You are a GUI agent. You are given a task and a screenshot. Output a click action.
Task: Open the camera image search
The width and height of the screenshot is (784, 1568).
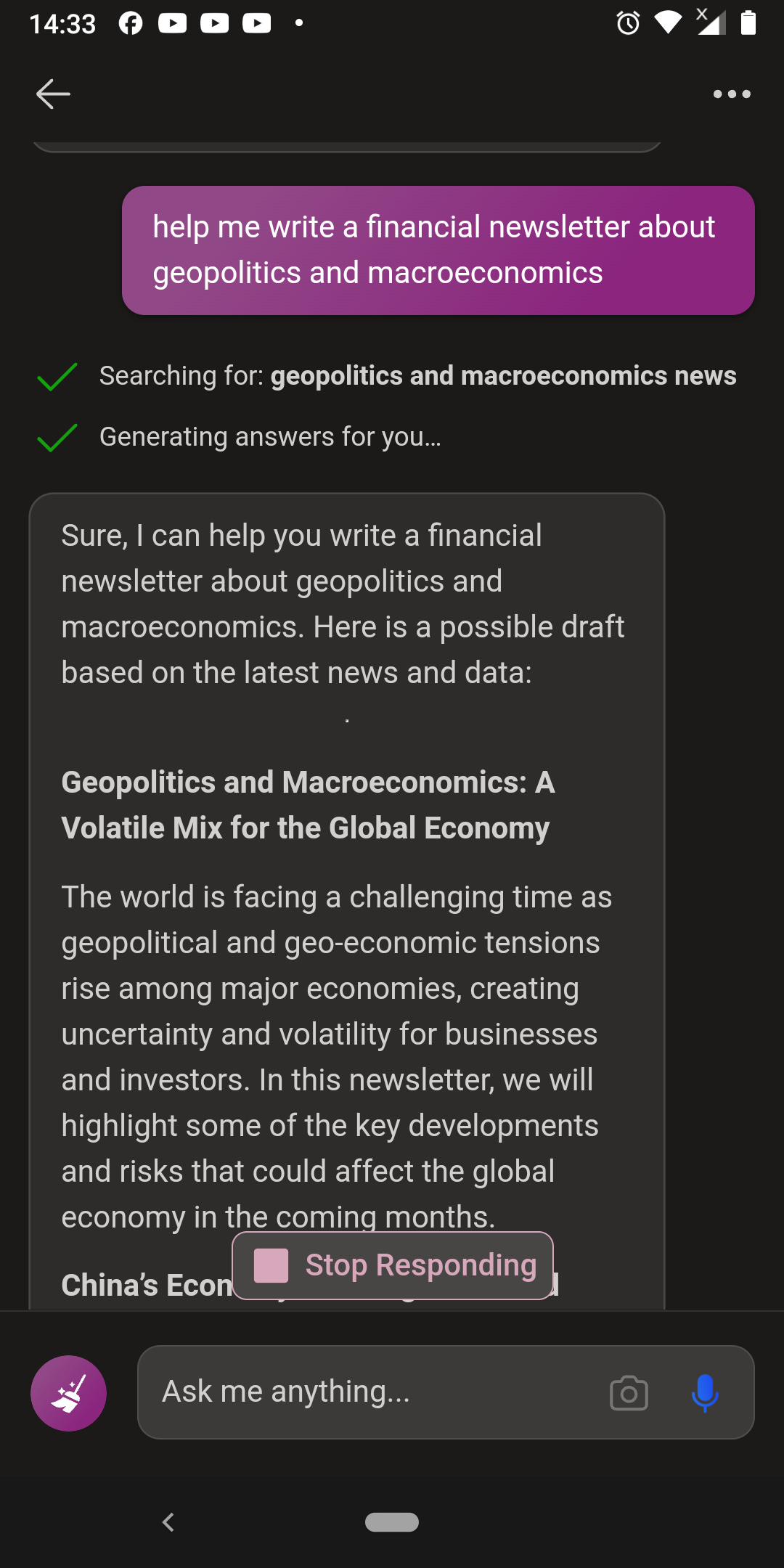[629, 1393]
